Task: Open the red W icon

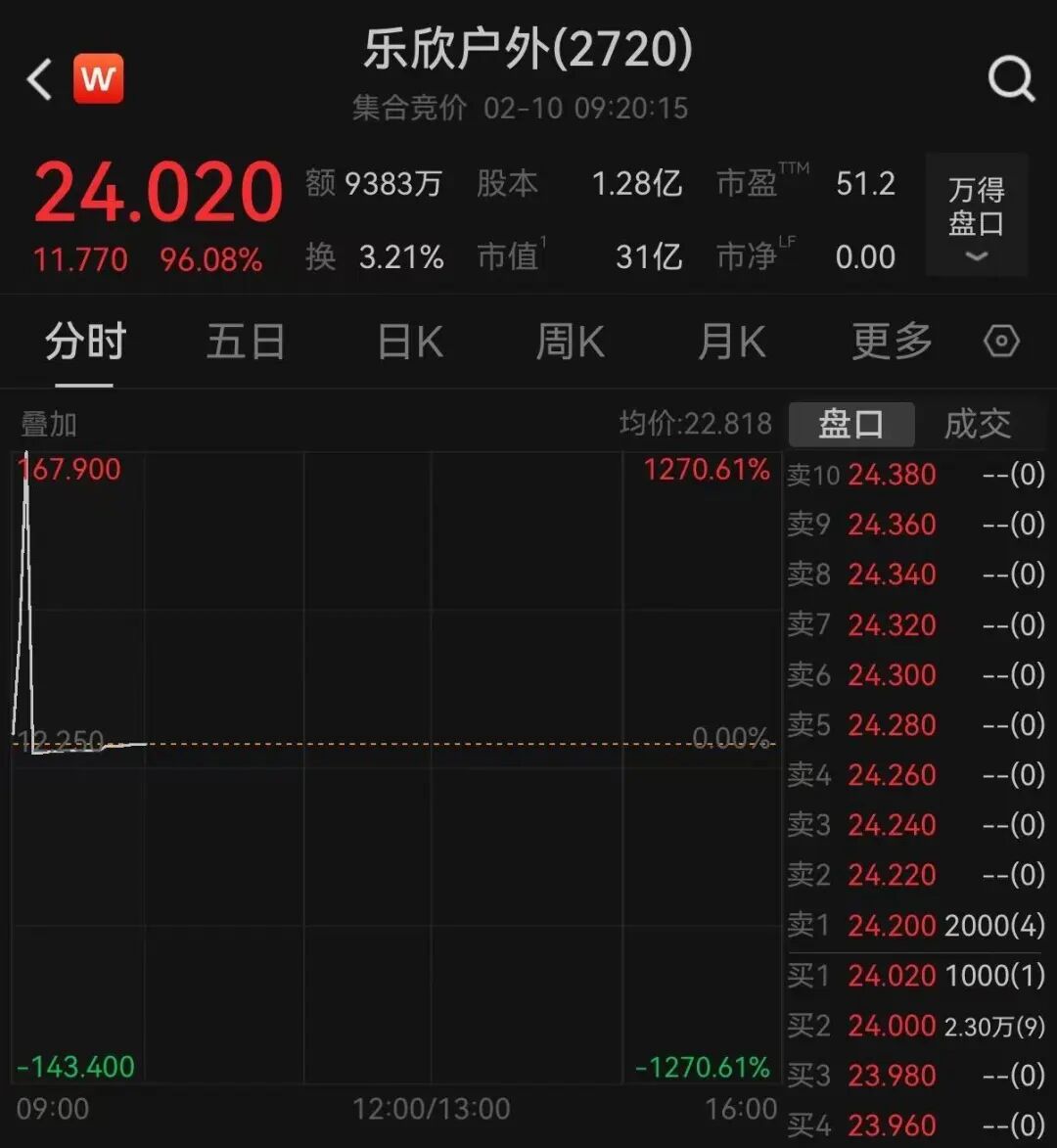Action: 98,78
